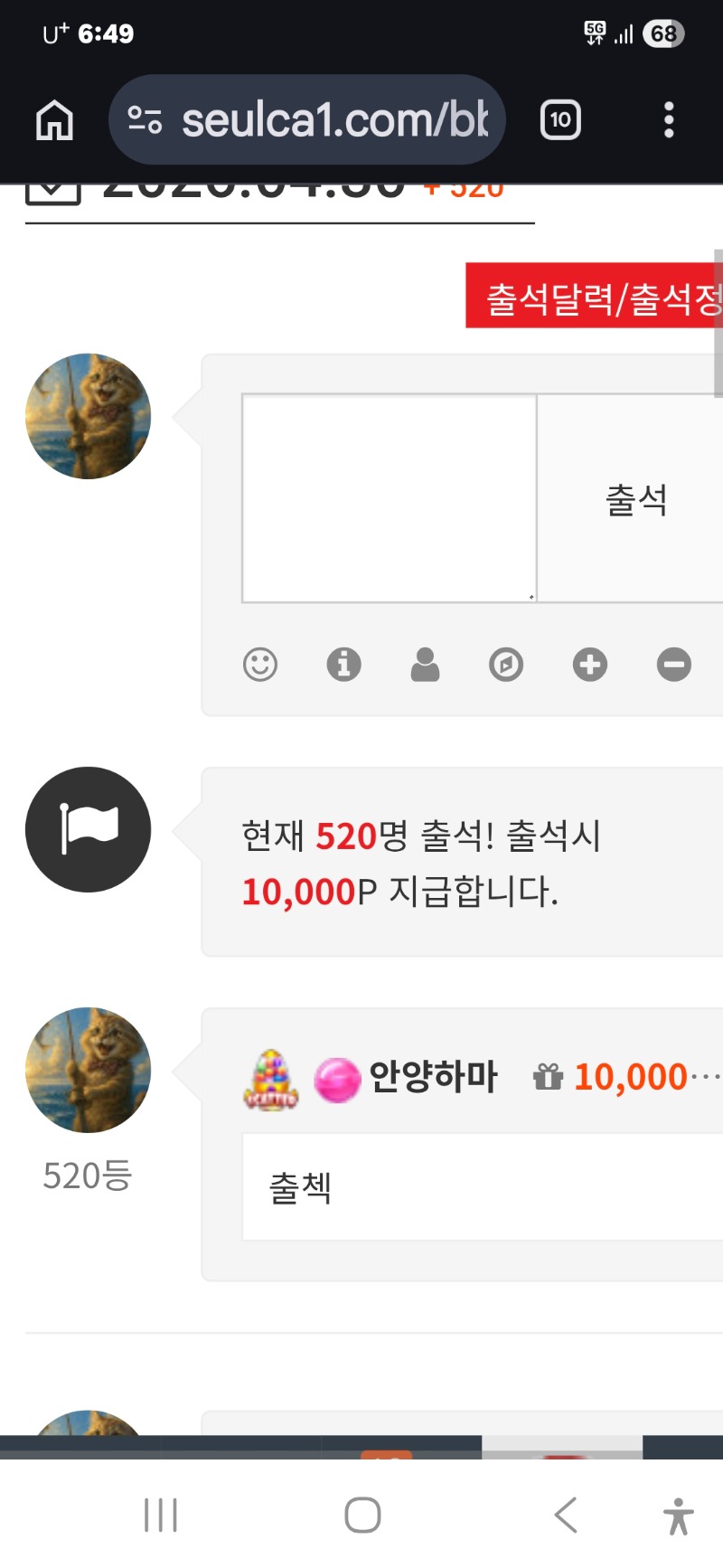The height and width of the screenshot is (1568, 723).
Task: Open the browser overflow menu
Action: pyautogui.click(x=669, y=119)
